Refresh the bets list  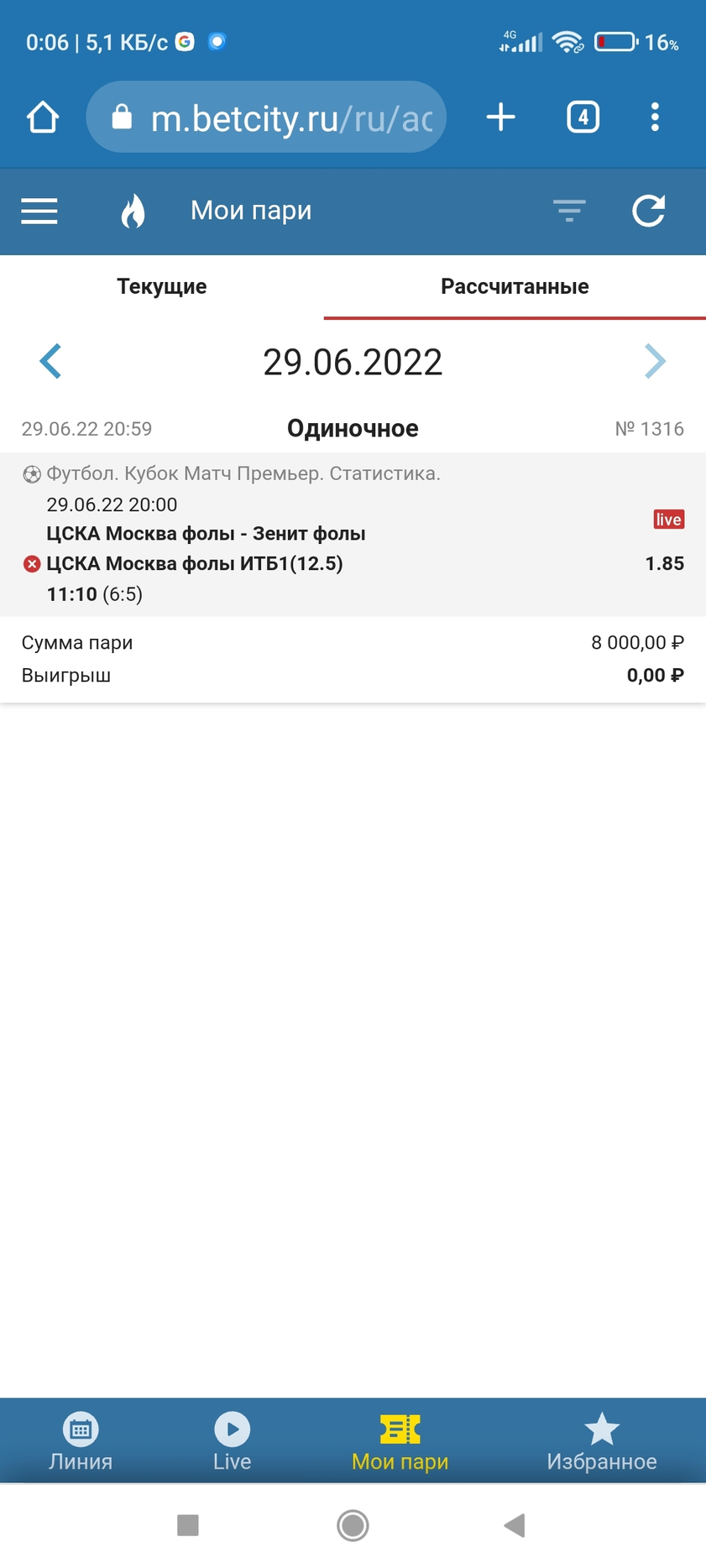coord(648,211)
